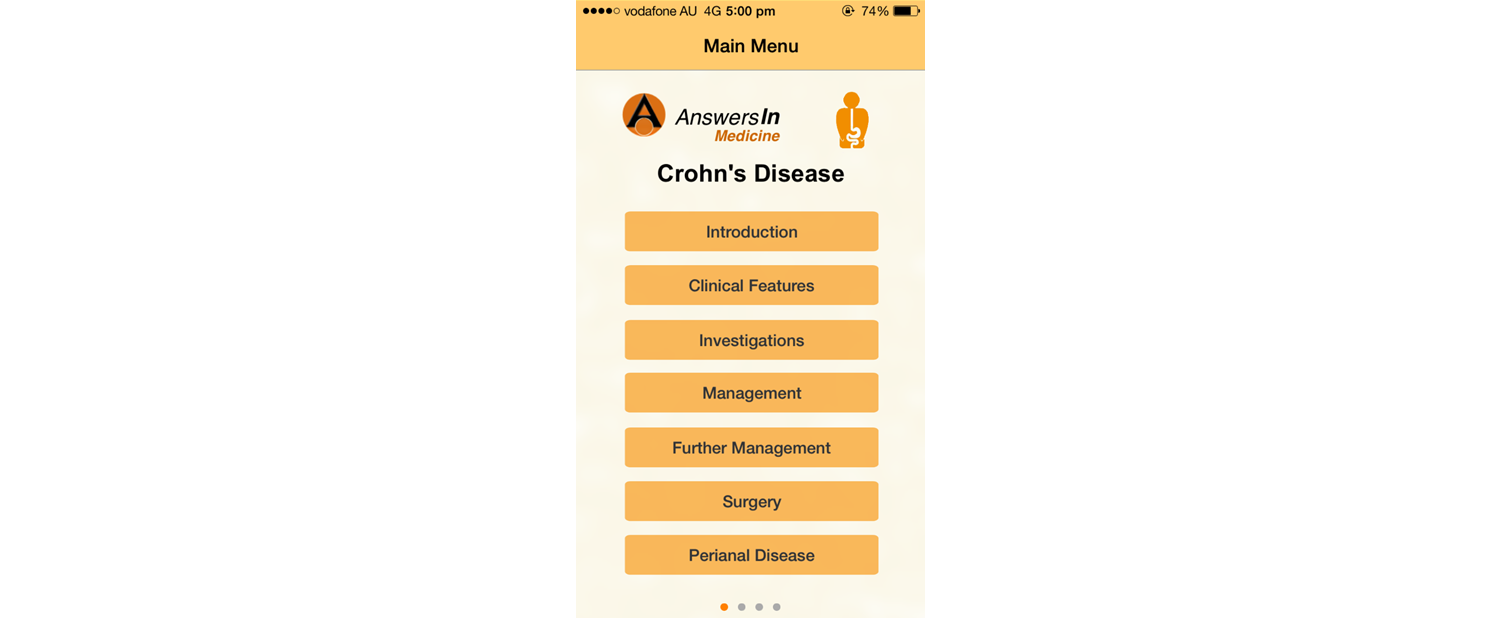Screen dimensions: 1500x618
Task: Select the Investigations button
Action: click(751, 340)
